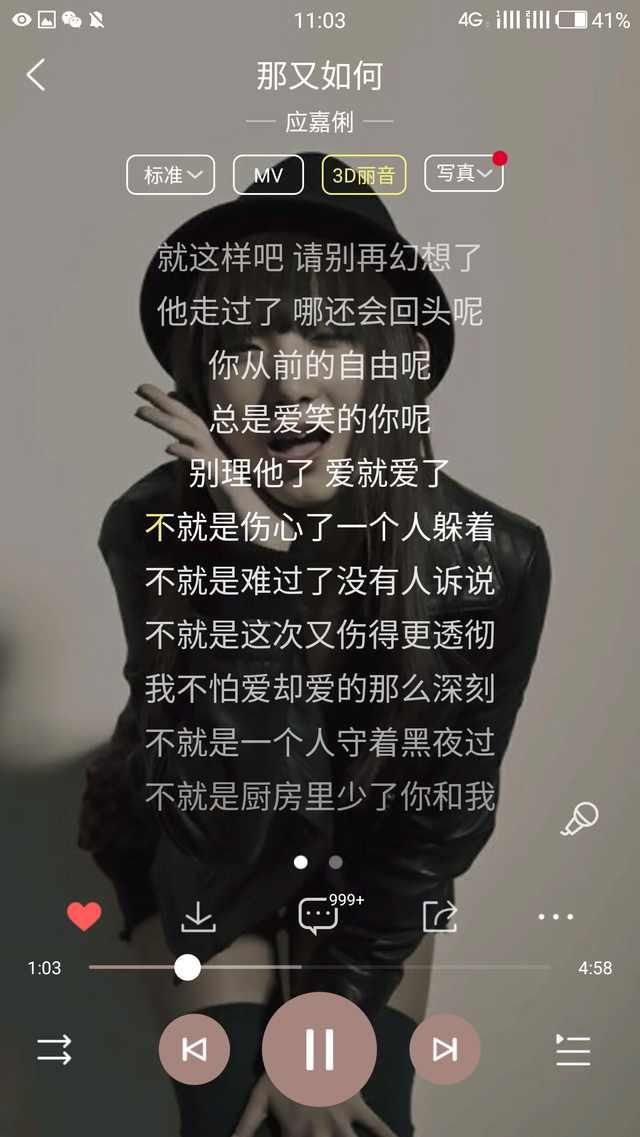The height and width of the screenshot is (1137, 640).
Task: Tap the artist name 应嘉俐
Action: coord(320,123)
